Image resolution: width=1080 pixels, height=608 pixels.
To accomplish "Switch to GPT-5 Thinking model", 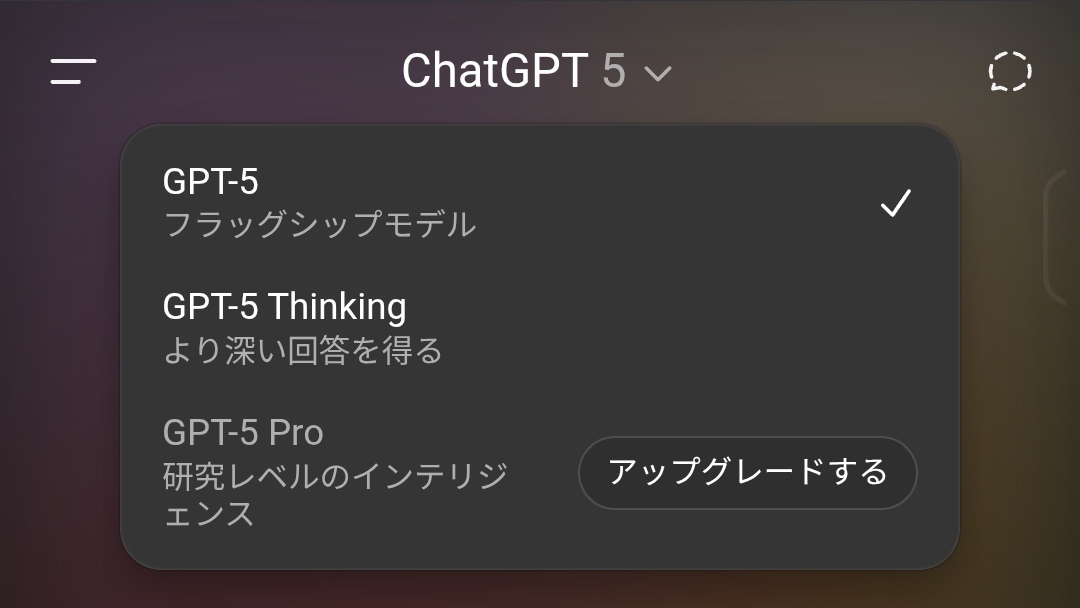I will pyautogui.click(x=538, y=327).
